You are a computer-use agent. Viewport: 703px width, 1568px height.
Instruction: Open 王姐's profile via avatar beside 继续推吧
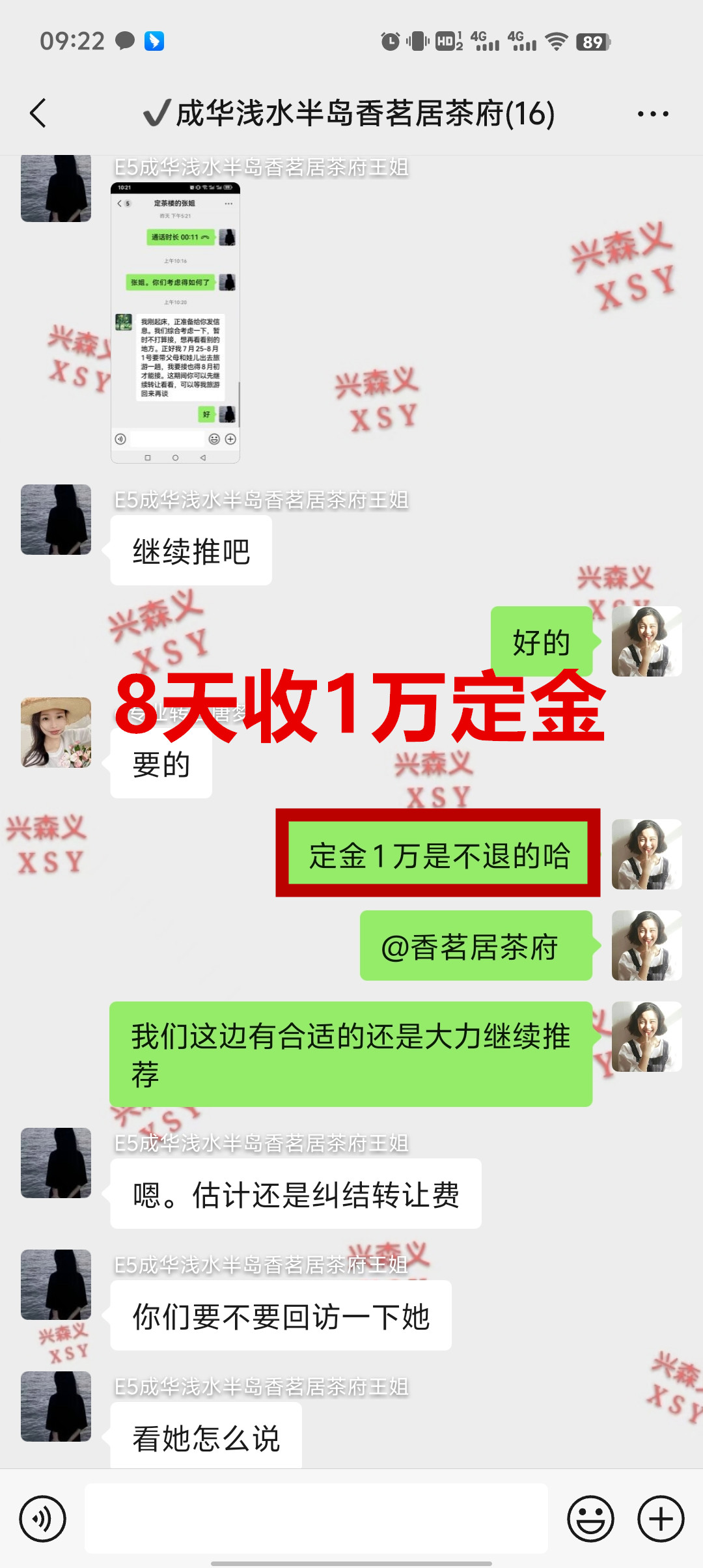point(56,520)
